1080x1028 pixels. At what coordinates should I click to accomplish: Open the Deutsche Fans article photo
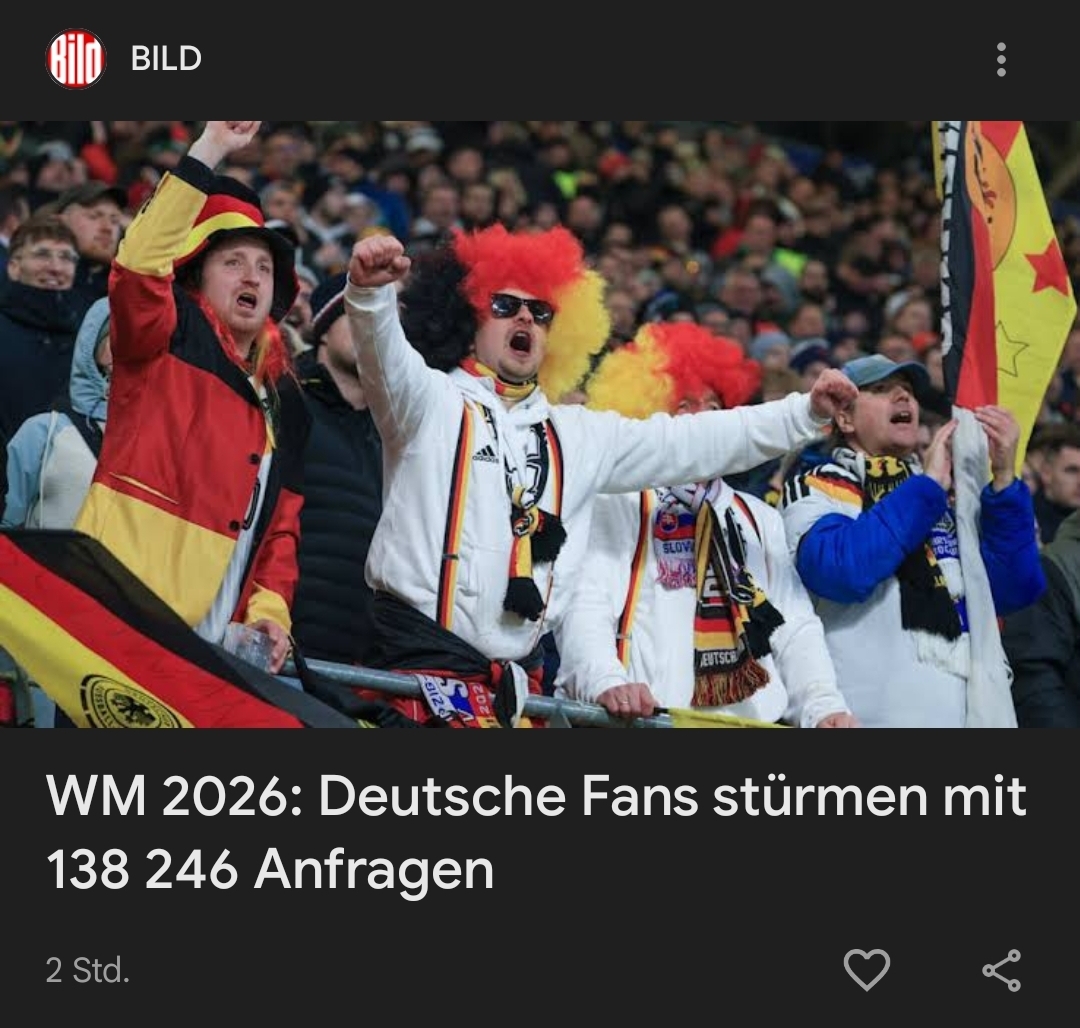coord(540,425)
